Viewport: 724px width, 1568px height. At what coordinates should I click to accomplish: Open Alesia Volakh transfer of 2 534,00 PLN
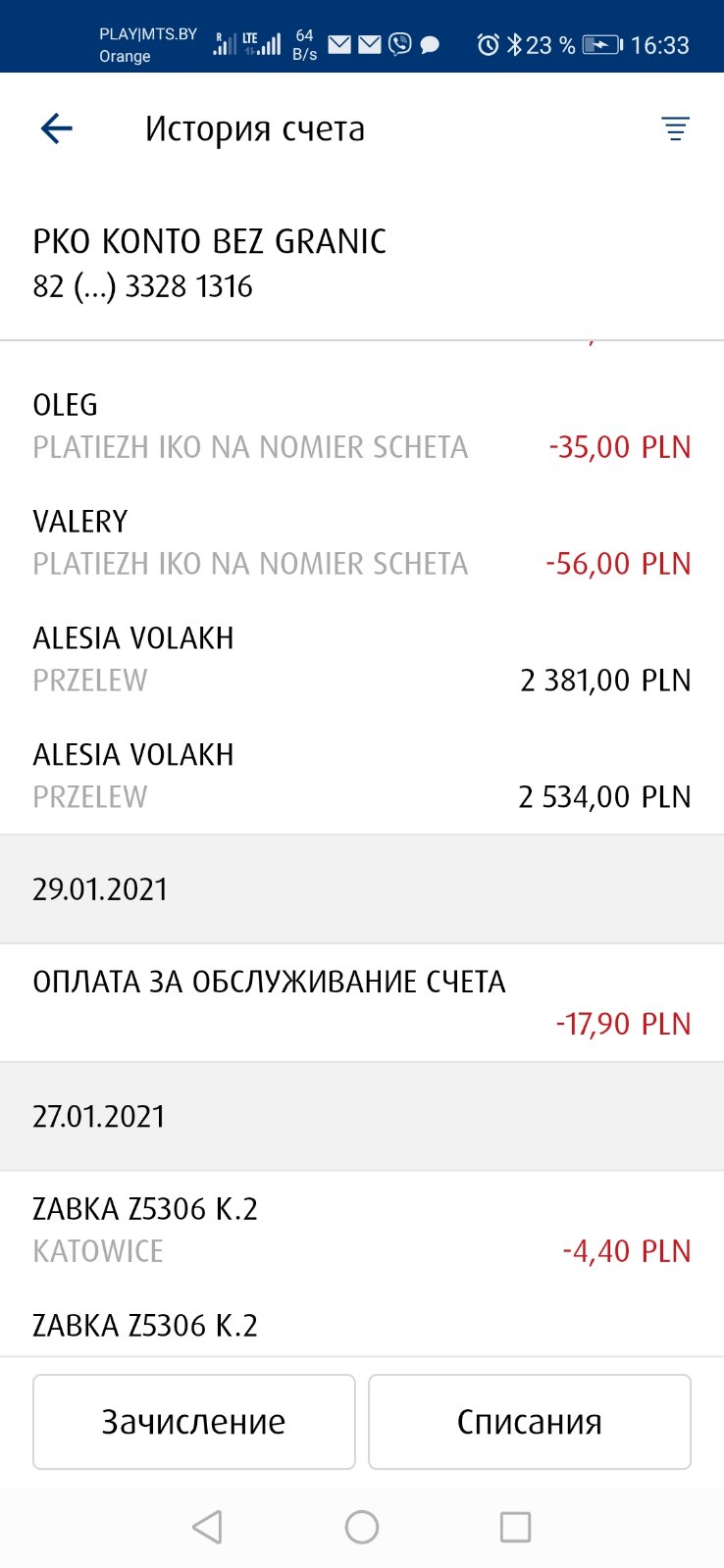pos(361,777)
